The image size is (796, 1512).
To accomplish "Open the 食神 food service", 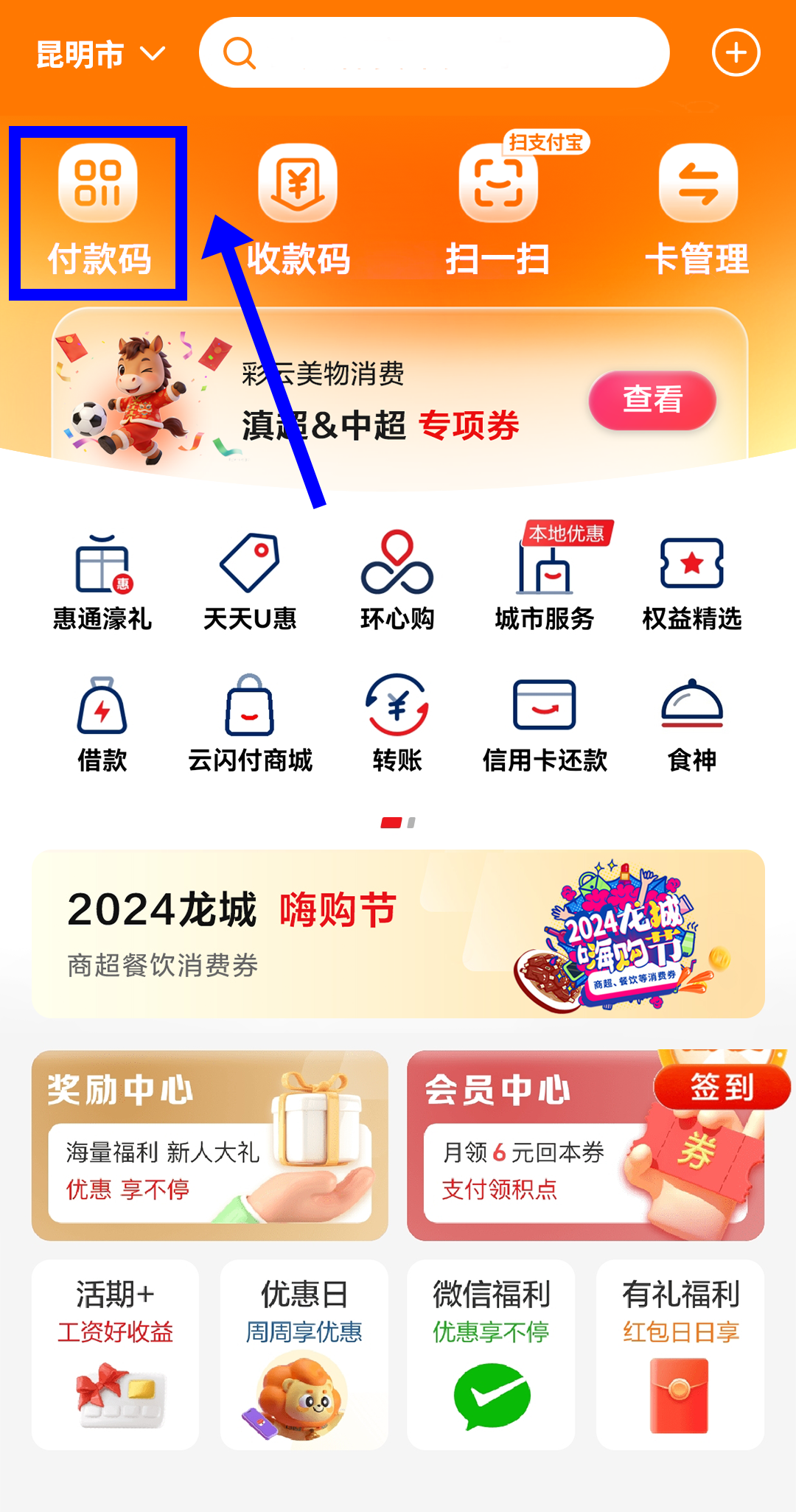I will pos(693,722).
